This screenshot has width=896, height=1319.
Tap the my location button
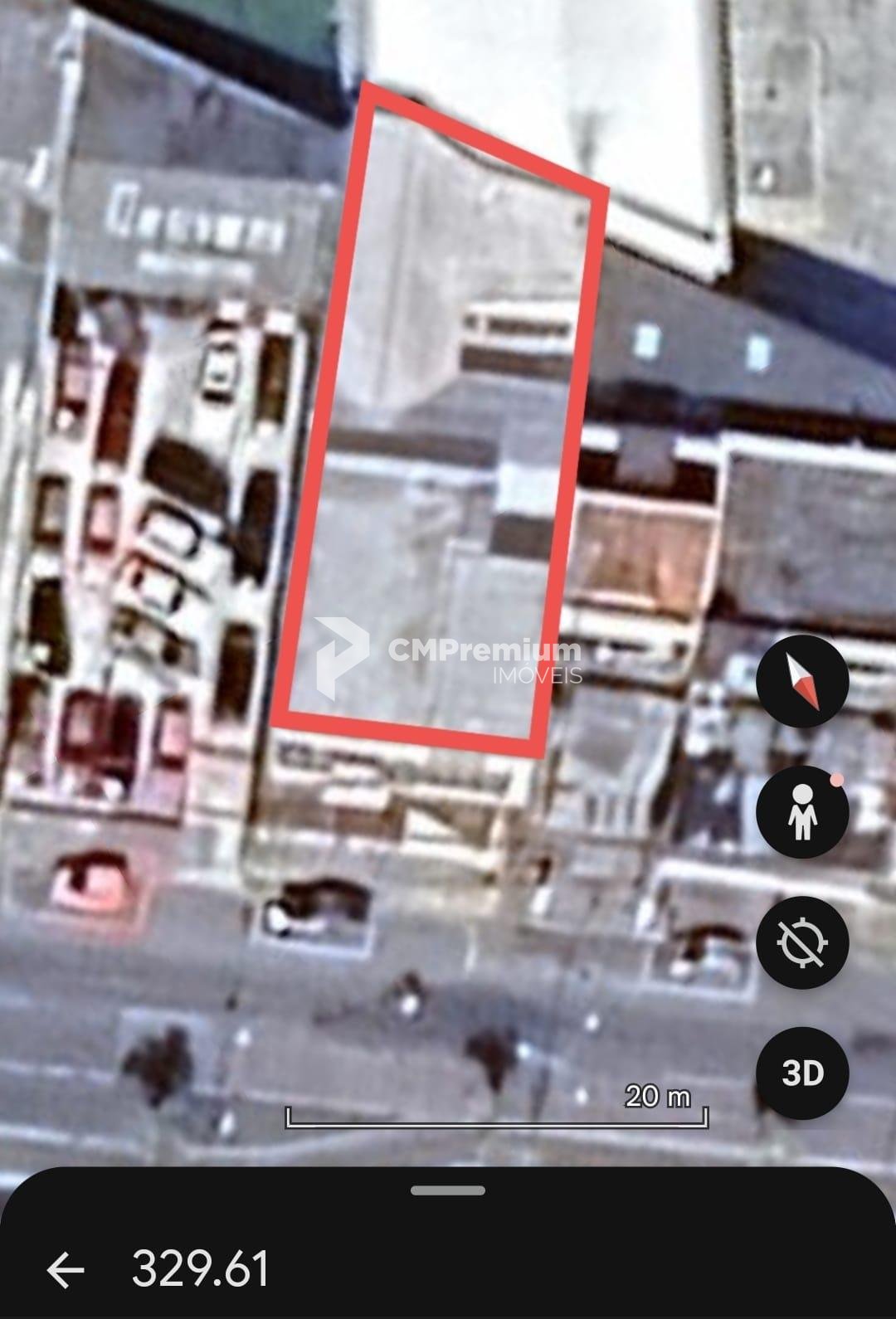coord(802,942)
